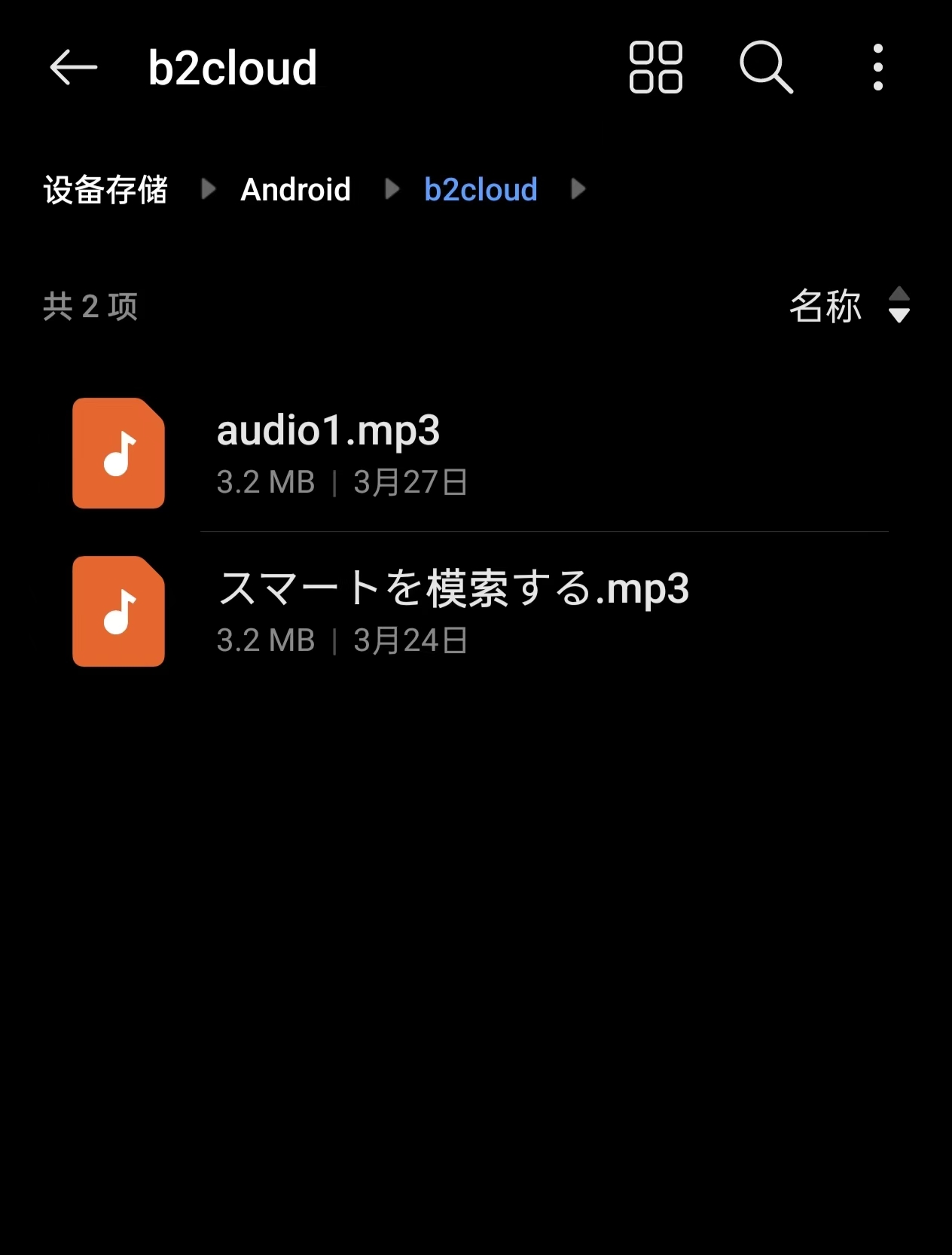Viewport: 952px width, 1255px height.
Task: Open the three-dot overflow menu
Action: 877,68
